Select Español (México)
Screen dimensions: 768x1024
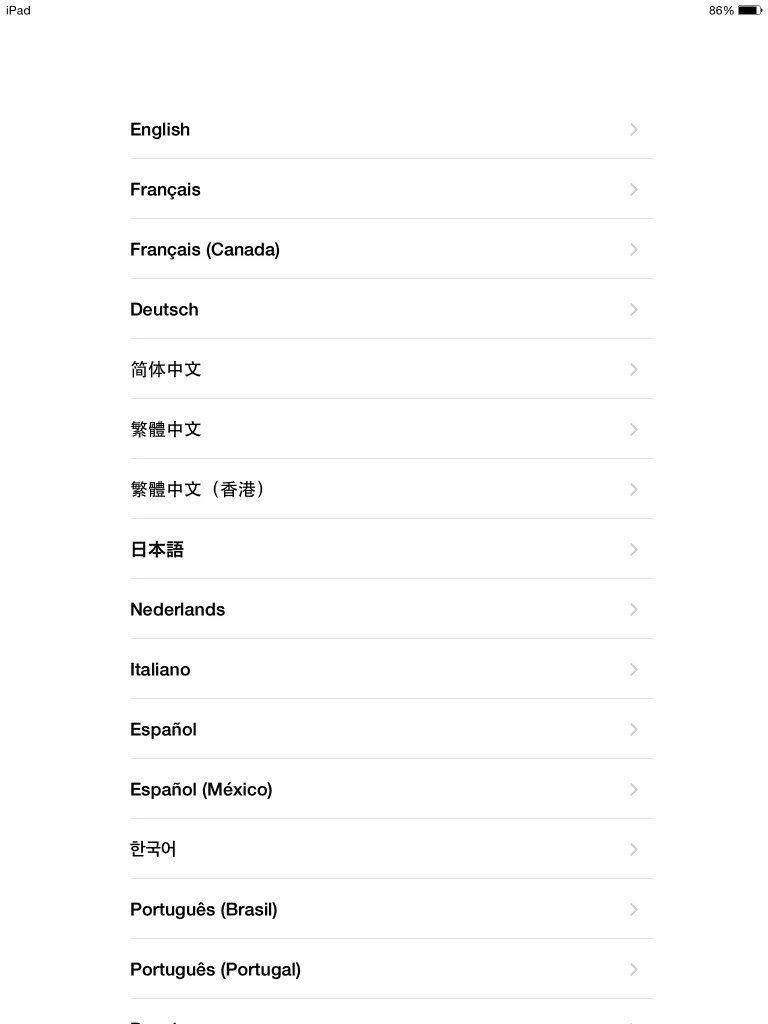[201, 789]
